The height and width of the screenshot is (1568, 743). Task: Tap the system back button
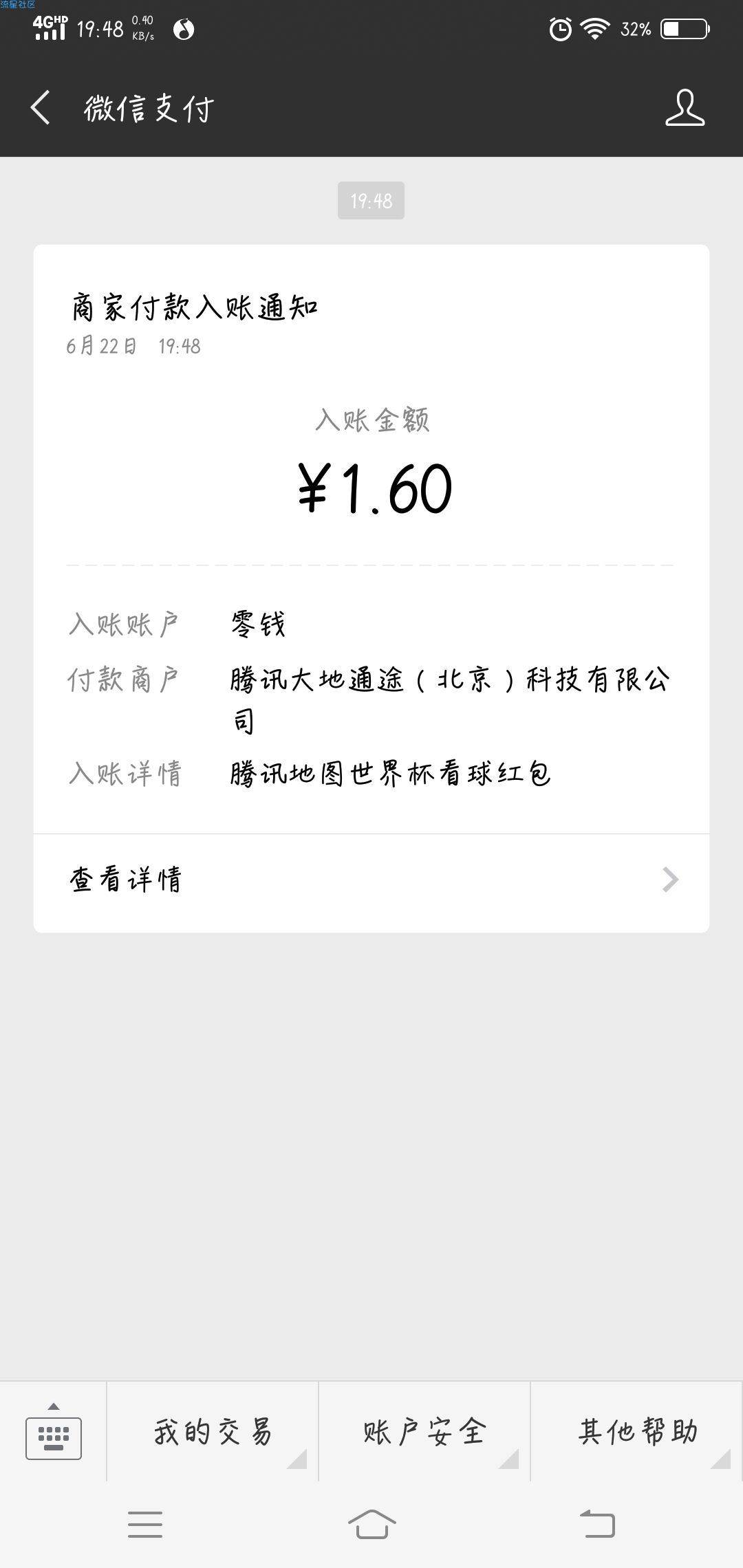tap(597, 1524)
